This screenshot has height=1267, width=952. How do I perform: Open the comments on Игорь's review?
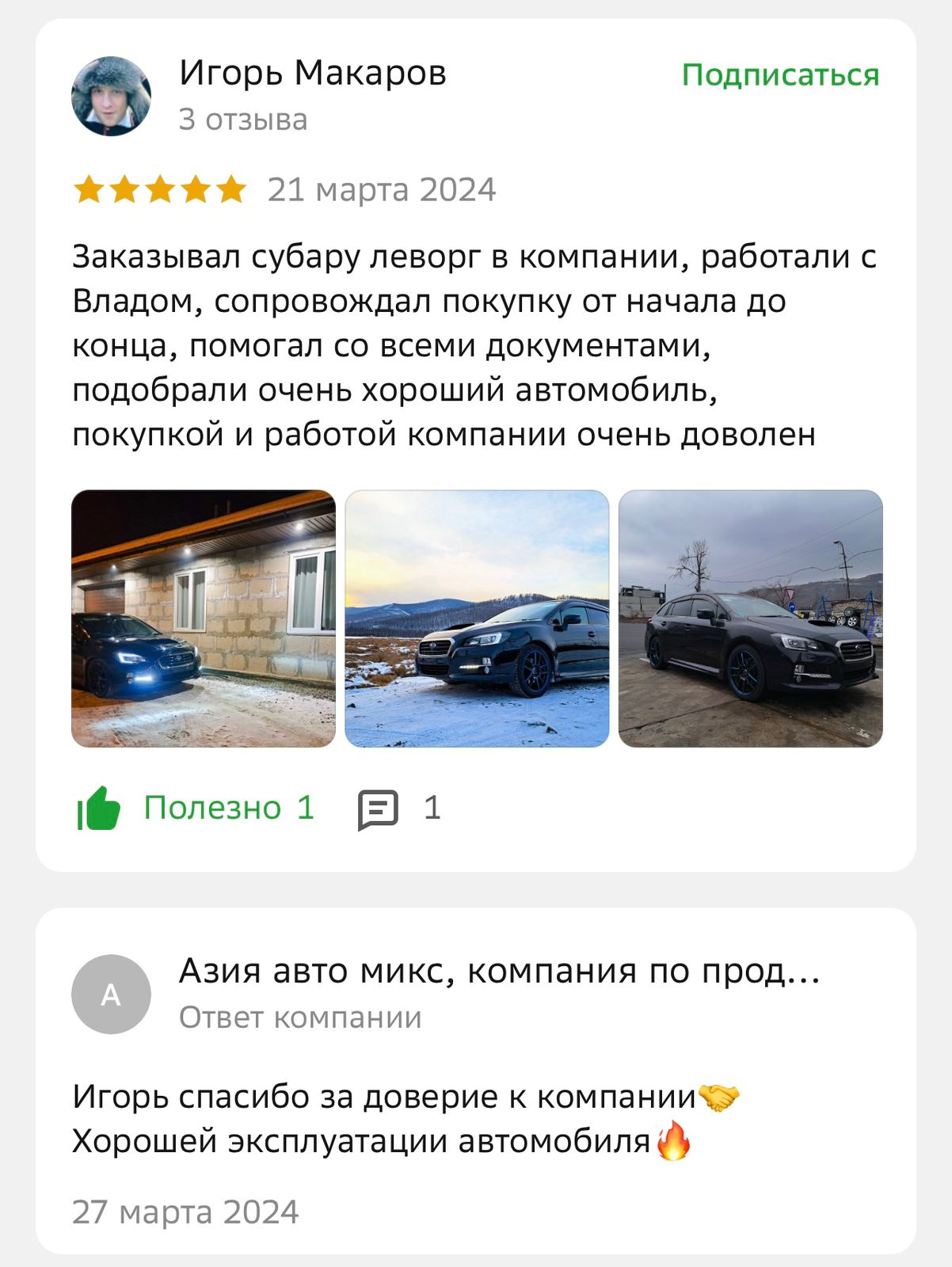coord(398,809)
